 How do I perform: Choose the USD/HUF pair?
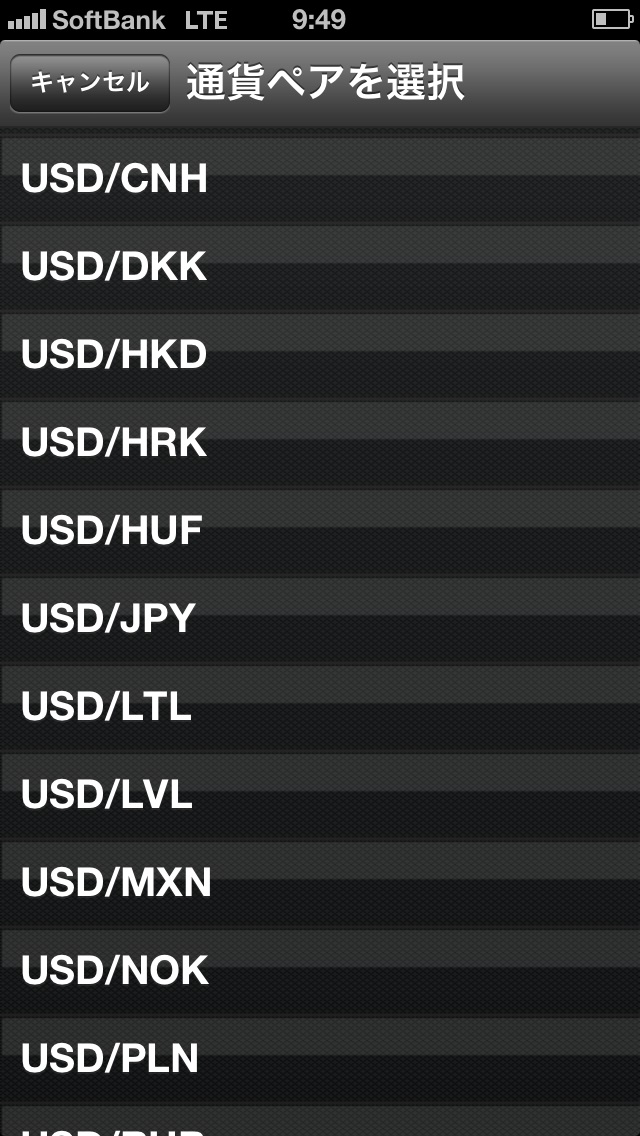(x=320, y=531)
